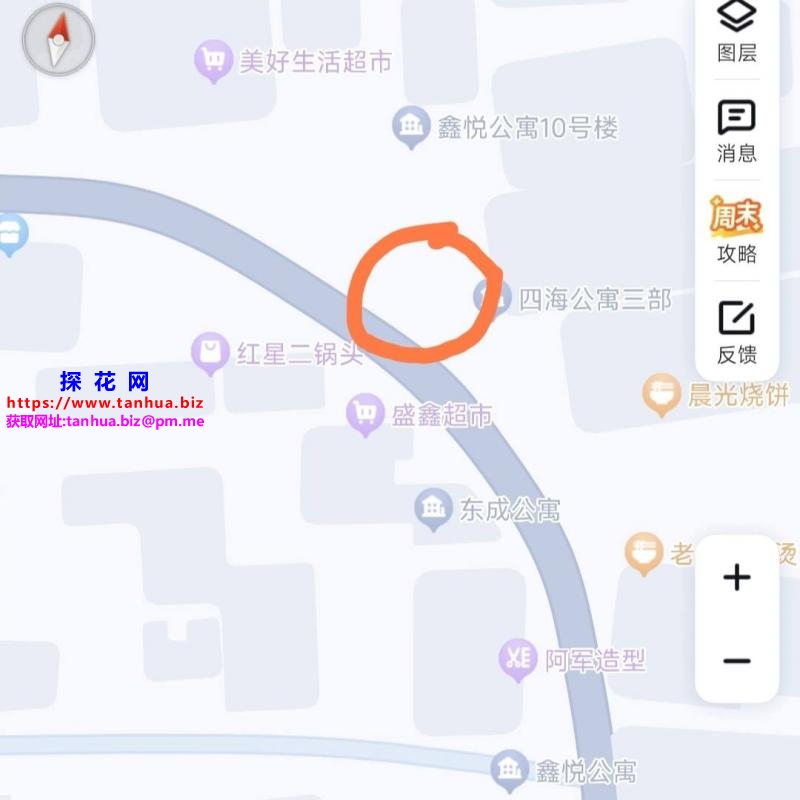Open the 周末攻略 weekend guide
Viewport: 800px width, 800px height.
[x=737, y=230]
